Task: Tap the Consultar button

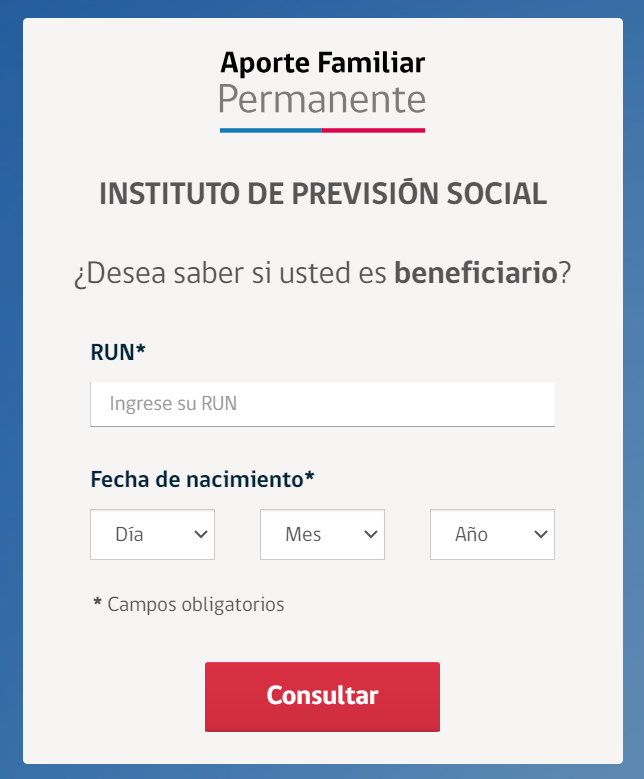Action: click(322, 696)
